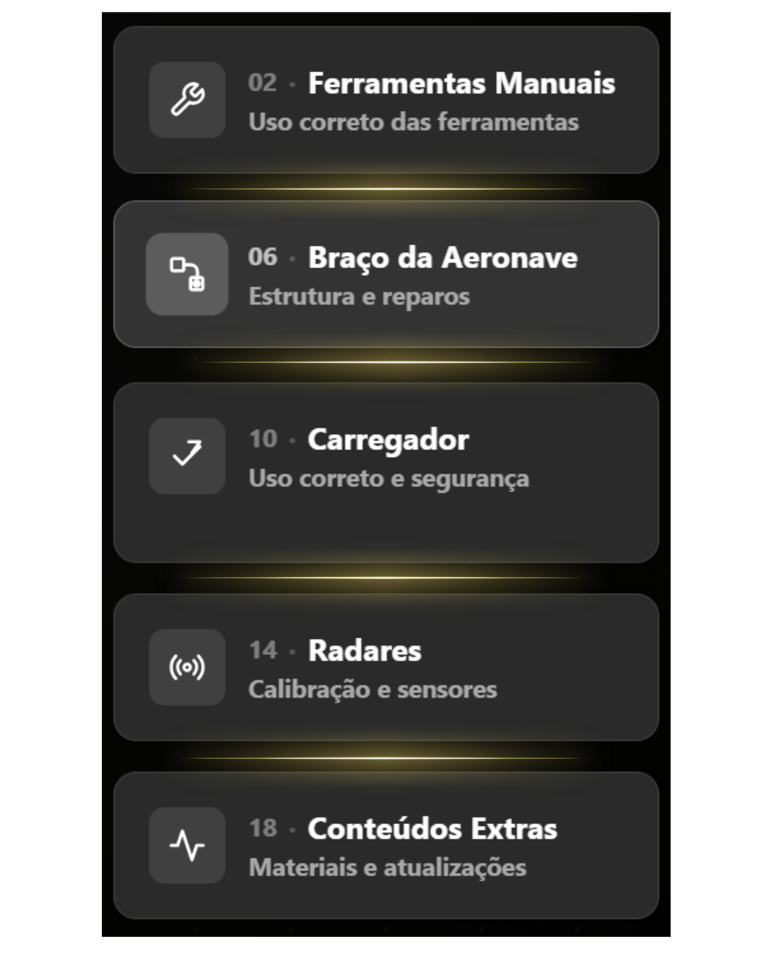This screenshot has width=768, height=957.
Task: Select the Braço da Aeronave module
Action: (385, 274)
